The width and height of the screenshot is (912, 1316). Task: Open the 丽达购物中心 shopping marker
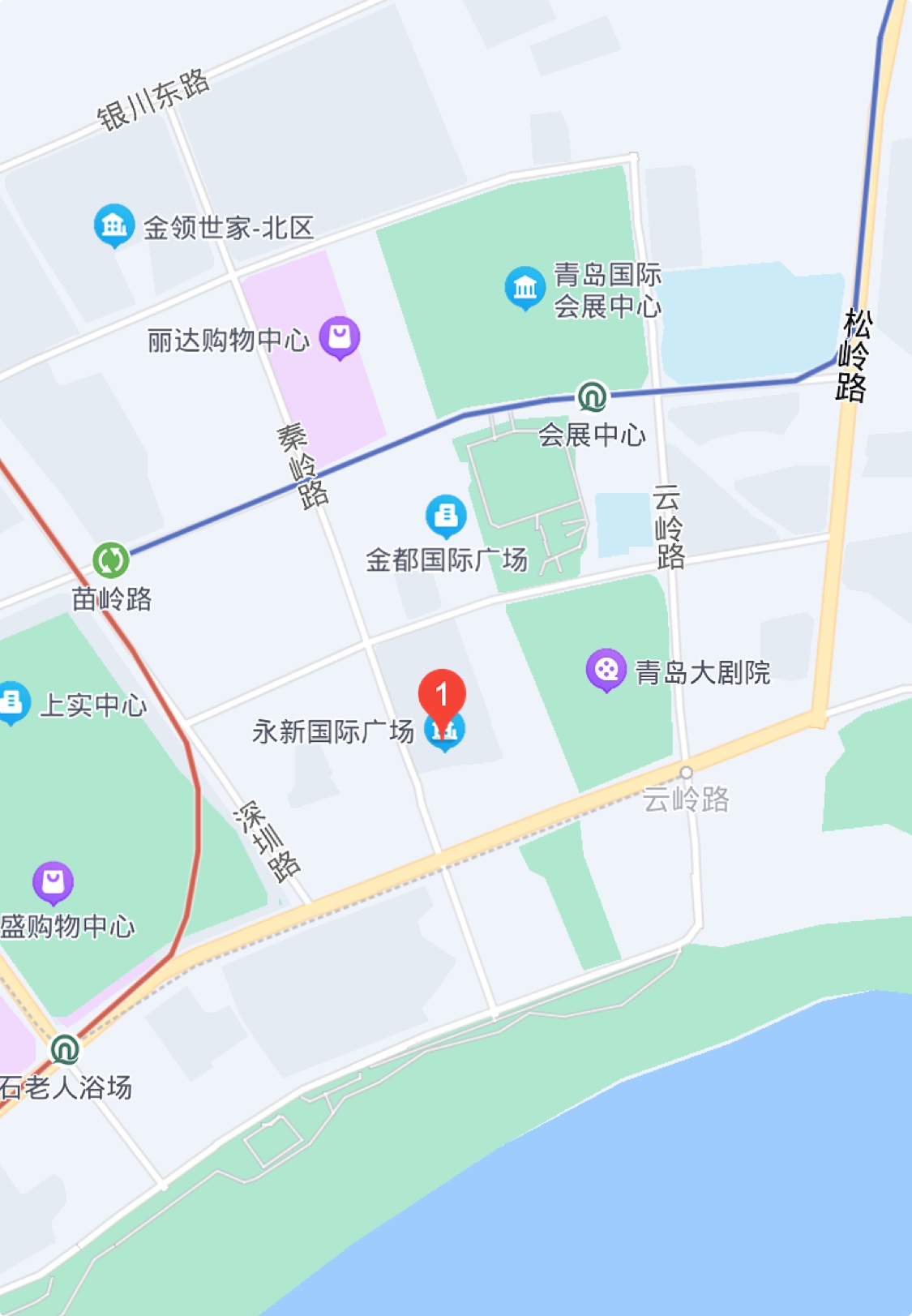click(x=340, y=337)
